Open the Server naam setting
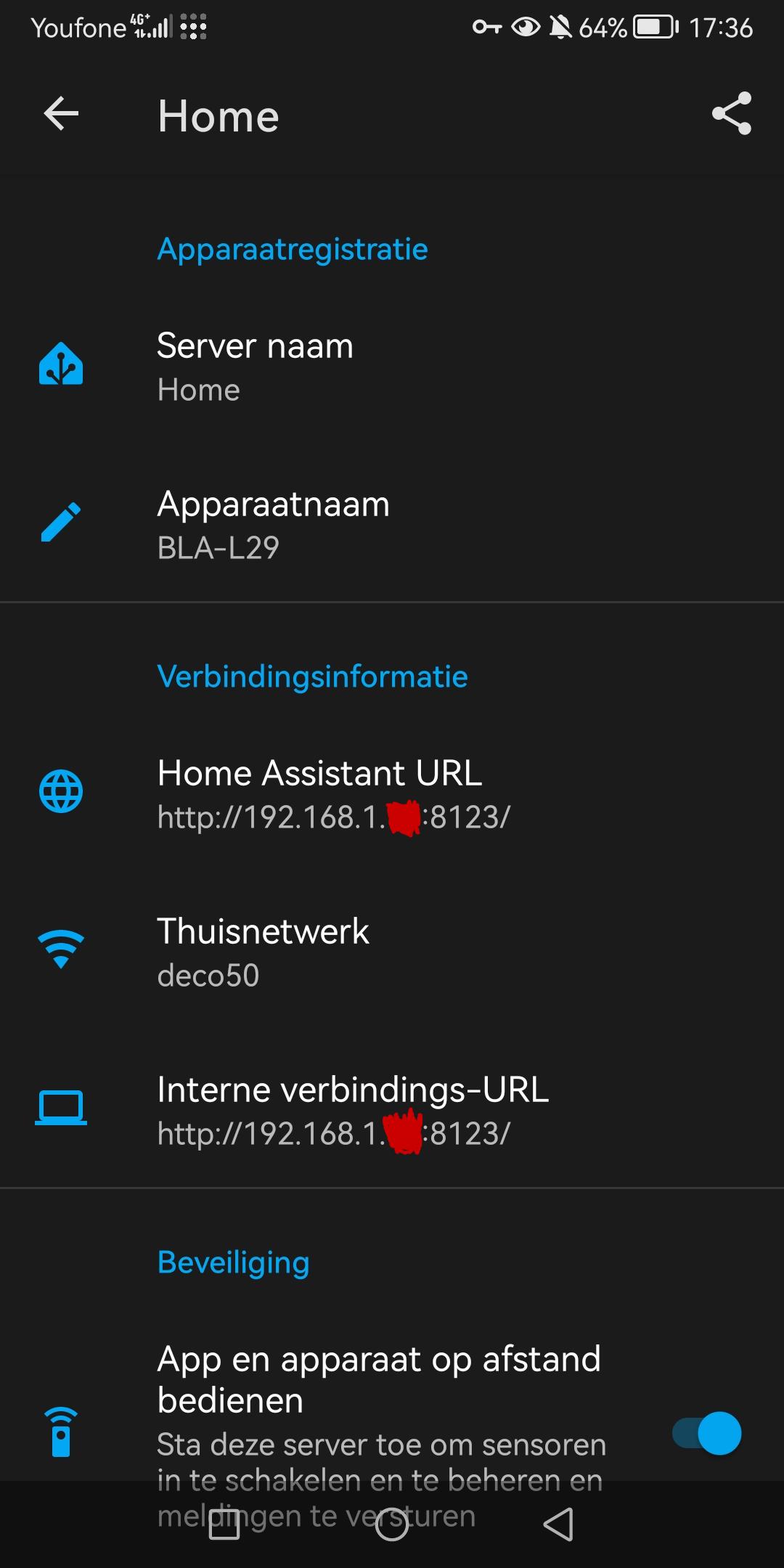The width and height of the screenshot is (784, 1568). [392, 367]
